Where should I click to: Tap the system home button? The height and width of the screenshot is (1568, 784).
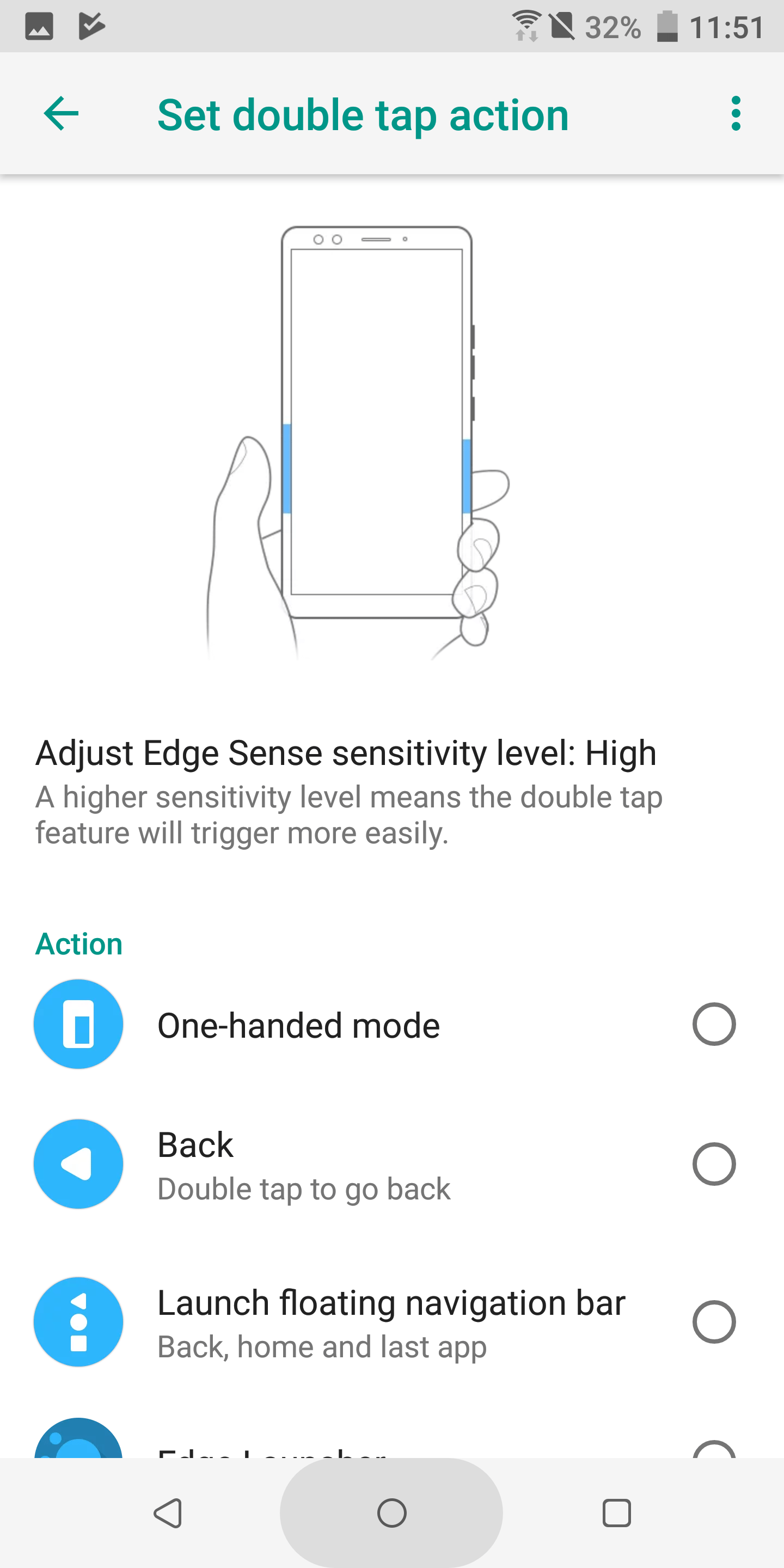click(391, 1513)
